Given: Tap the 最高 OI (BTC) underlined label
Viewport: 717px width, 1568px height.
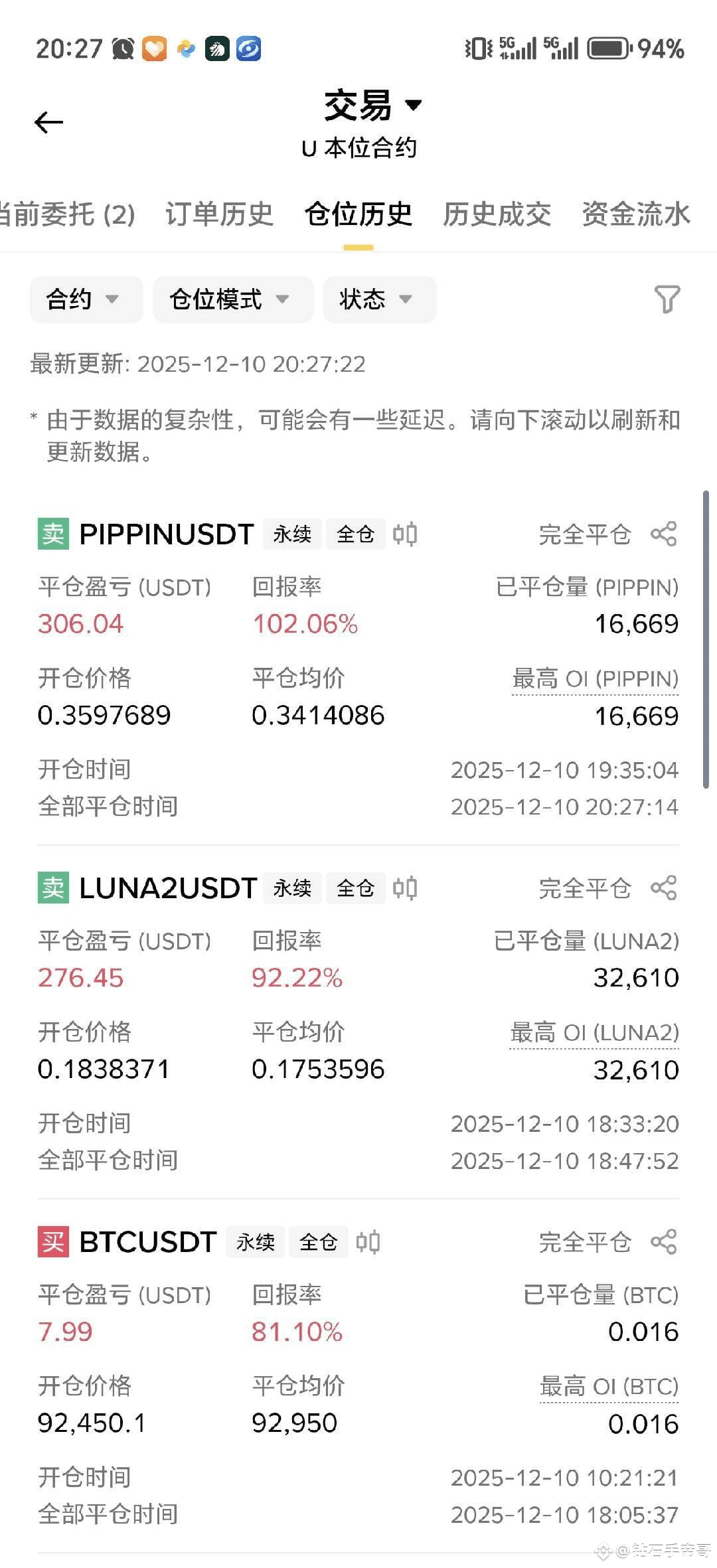Looking at the screenshot, I should pos(609,1387).
